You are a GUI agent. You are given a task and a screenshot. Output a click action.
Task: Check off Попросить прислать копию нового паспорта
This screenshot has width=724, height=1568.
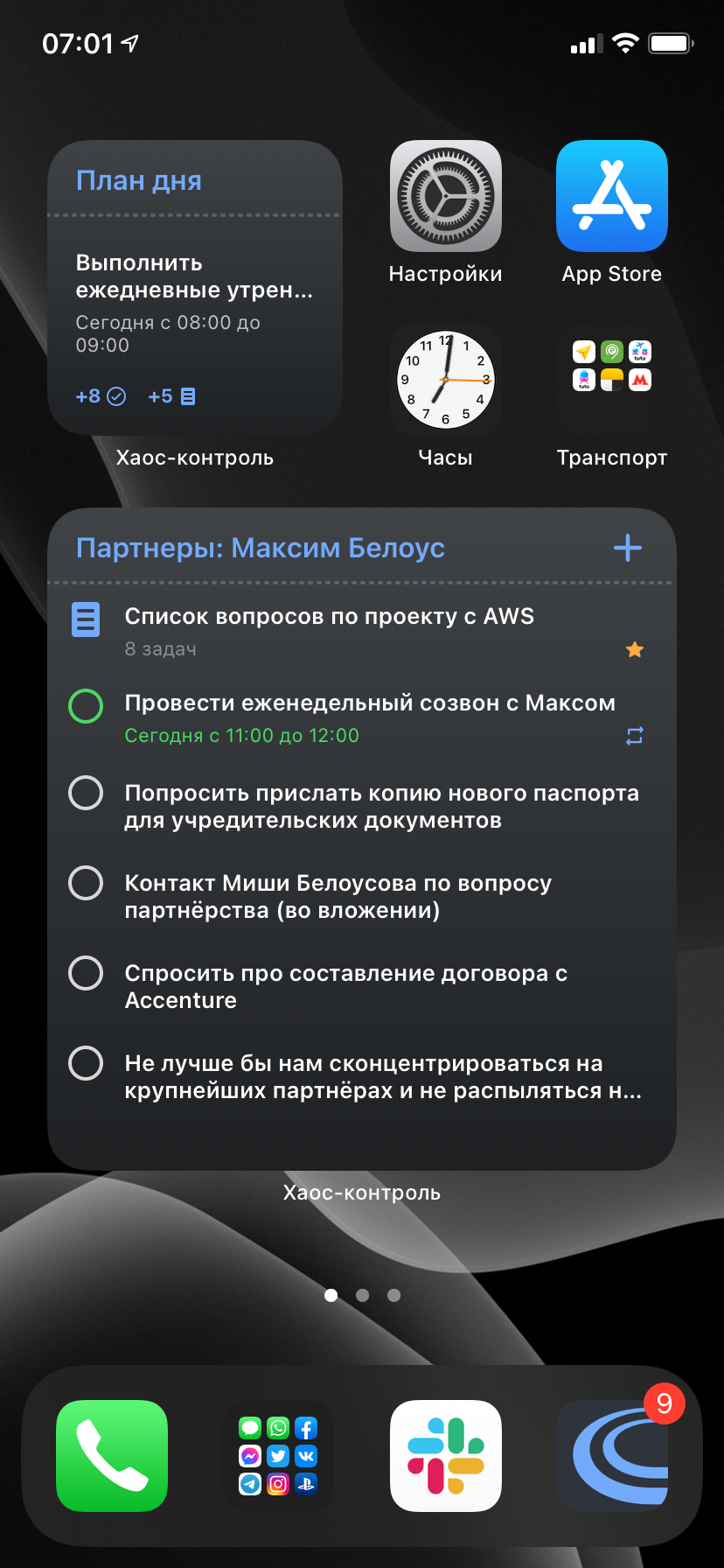pos(86,793)
